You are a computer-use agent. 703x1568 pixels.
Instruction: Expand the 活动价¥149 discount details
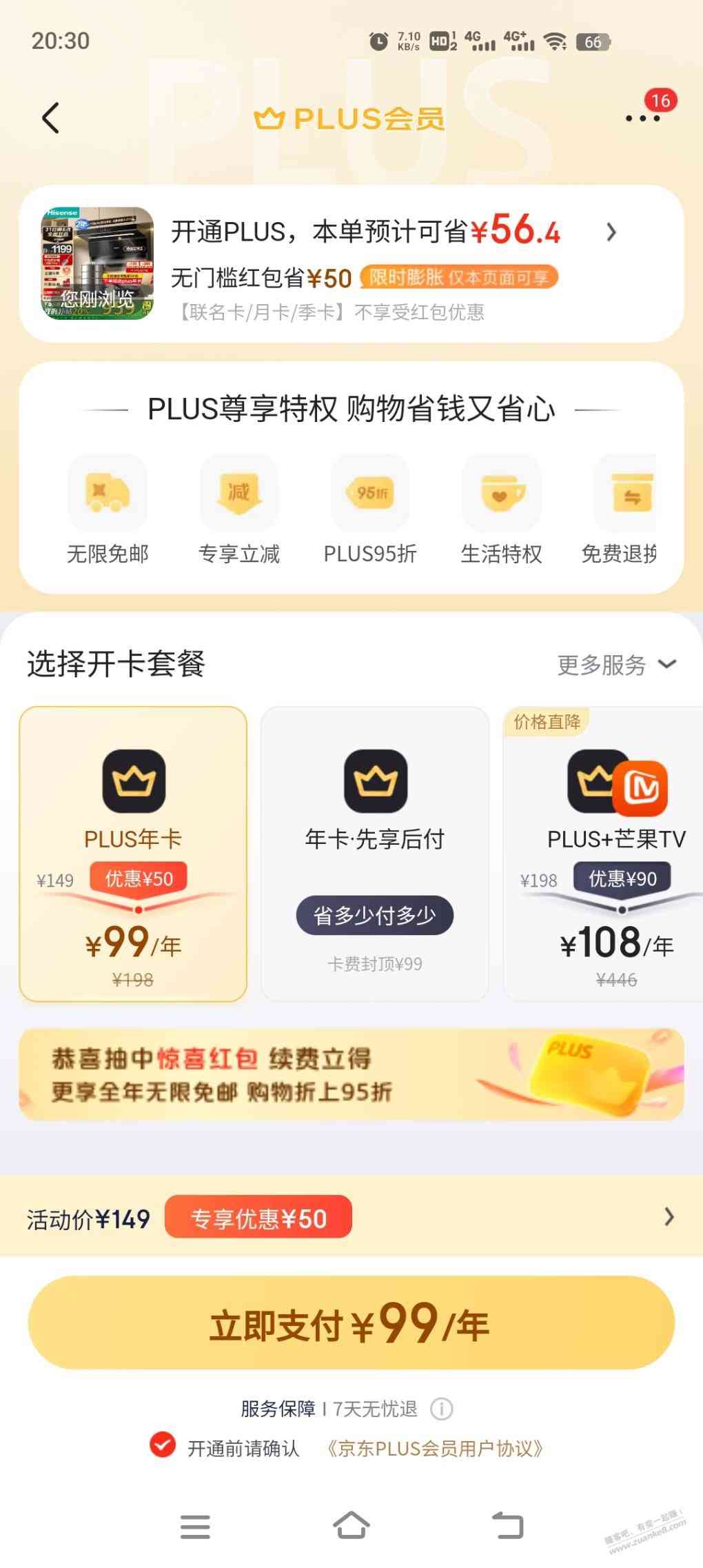point(668,1217)
